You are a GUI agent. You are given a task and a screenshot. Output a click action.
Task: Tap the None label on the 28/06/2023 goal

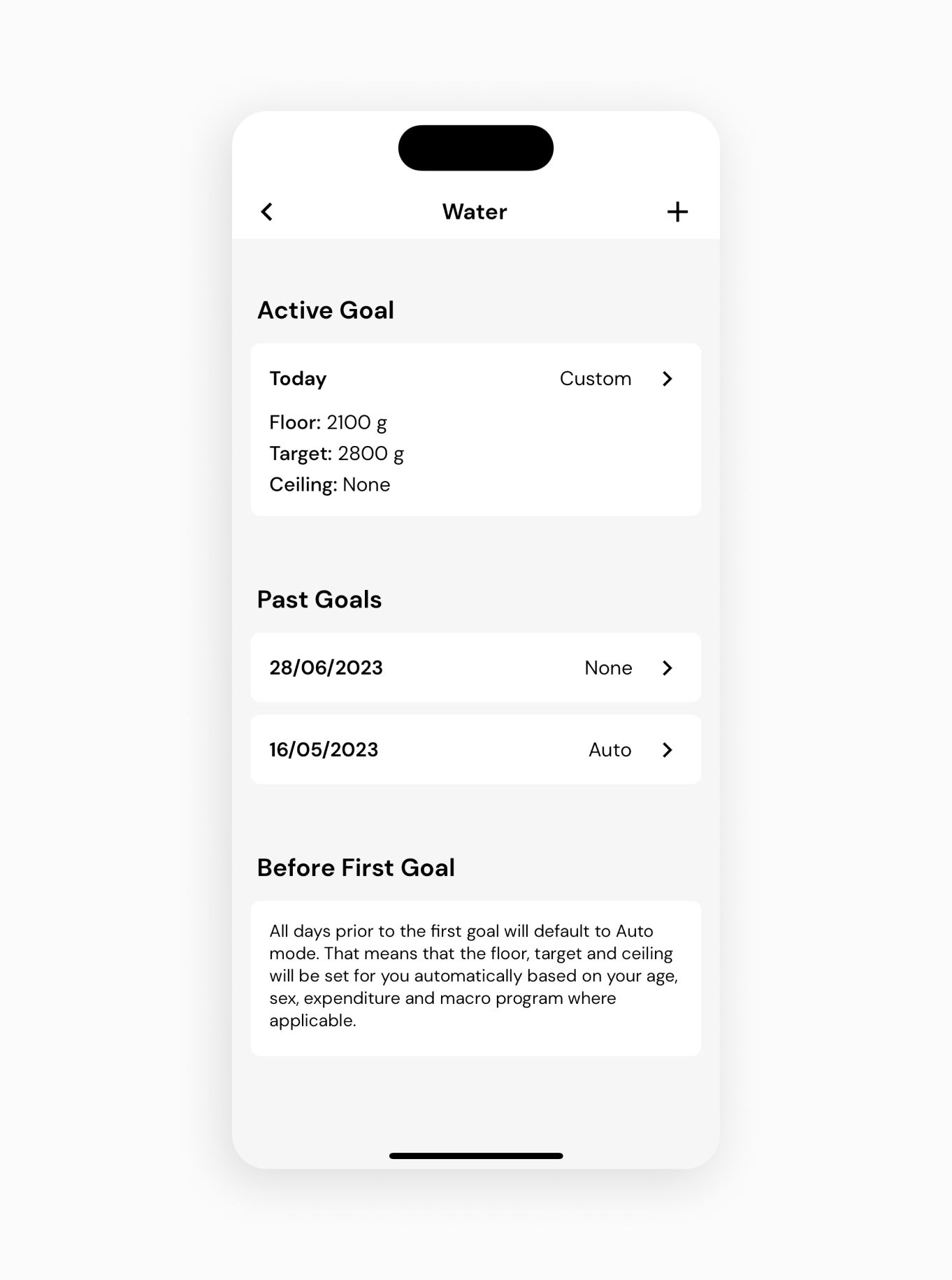608,668
